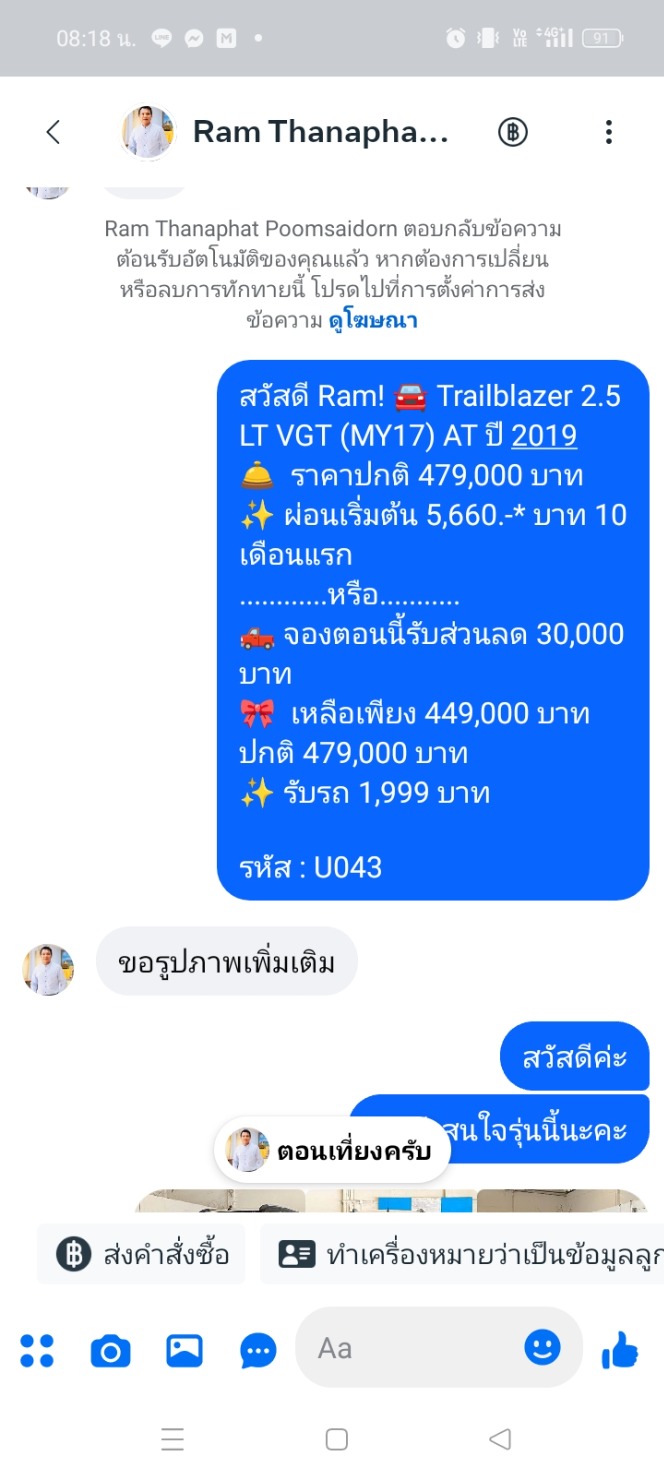Open the gallery image picker
The image size is (664, 1480).
point(184,1351)
